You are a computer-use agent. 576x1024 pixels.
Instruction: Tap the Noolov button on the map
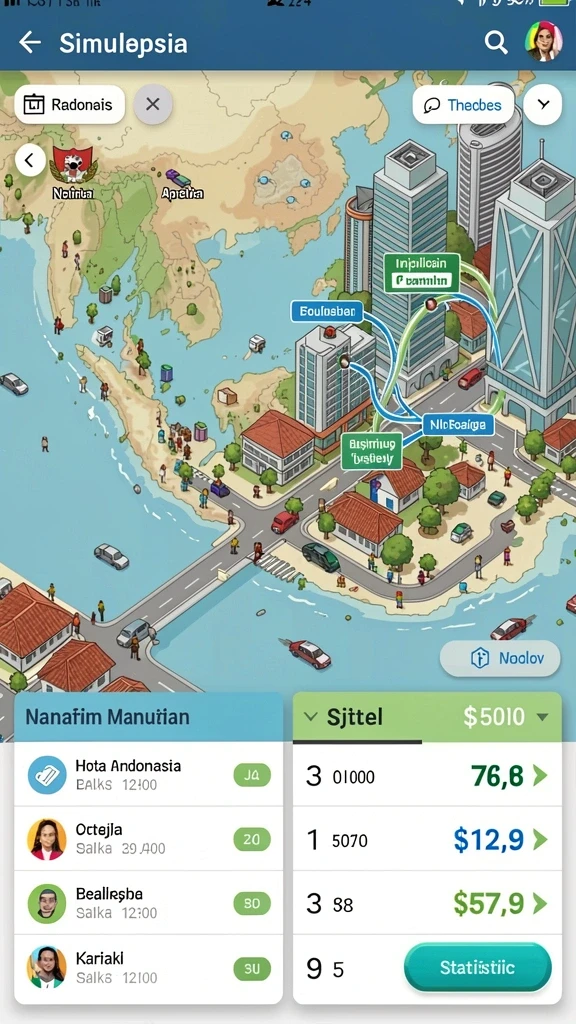pyautogui.click(x=500, y=658)
